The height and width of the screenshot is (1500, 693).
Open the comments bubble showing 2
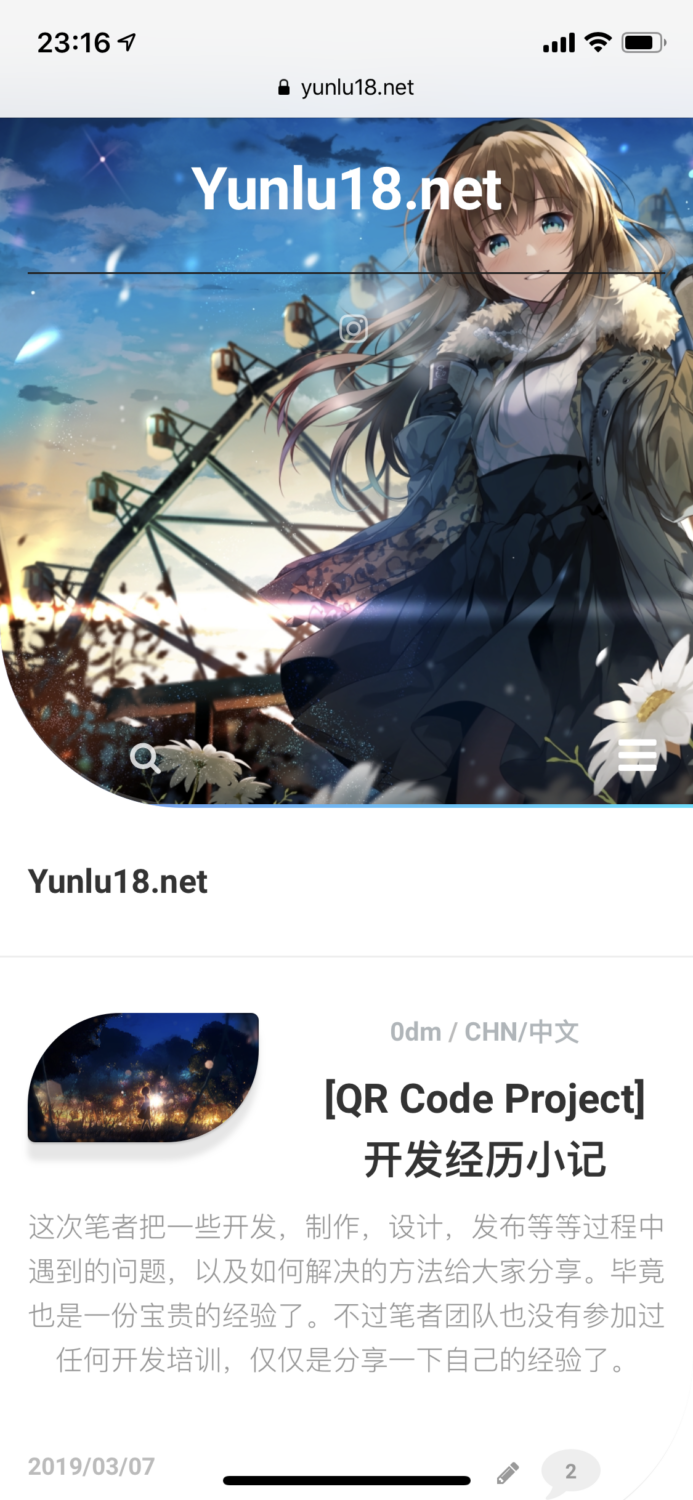[x=571, y=1471]
